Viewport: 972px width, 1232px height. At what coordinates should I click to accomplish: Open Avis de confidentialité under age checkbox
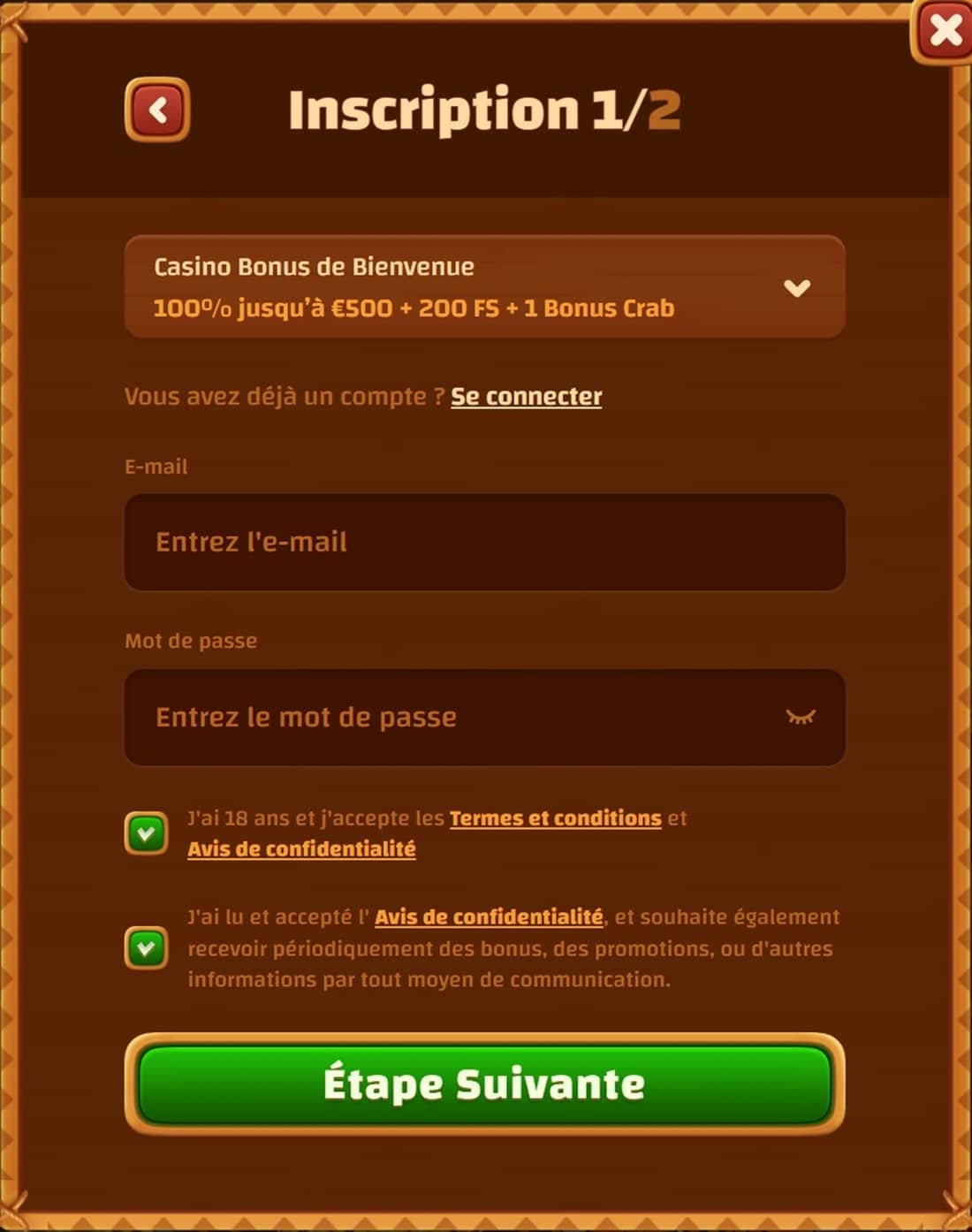(x=301, y=849)
